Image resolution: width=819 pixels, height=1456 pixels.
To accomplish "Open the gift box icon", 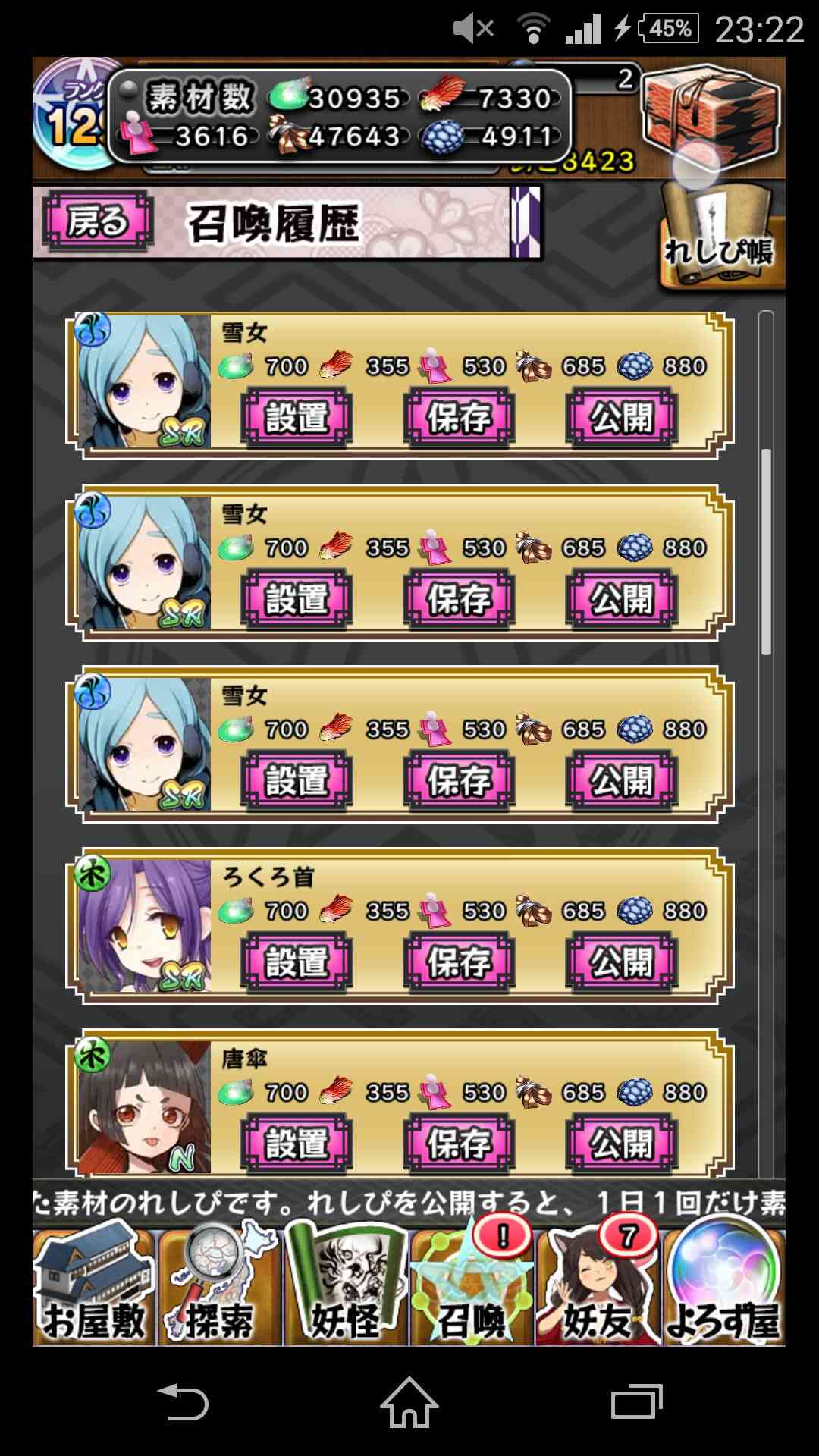I will (711, 114).
